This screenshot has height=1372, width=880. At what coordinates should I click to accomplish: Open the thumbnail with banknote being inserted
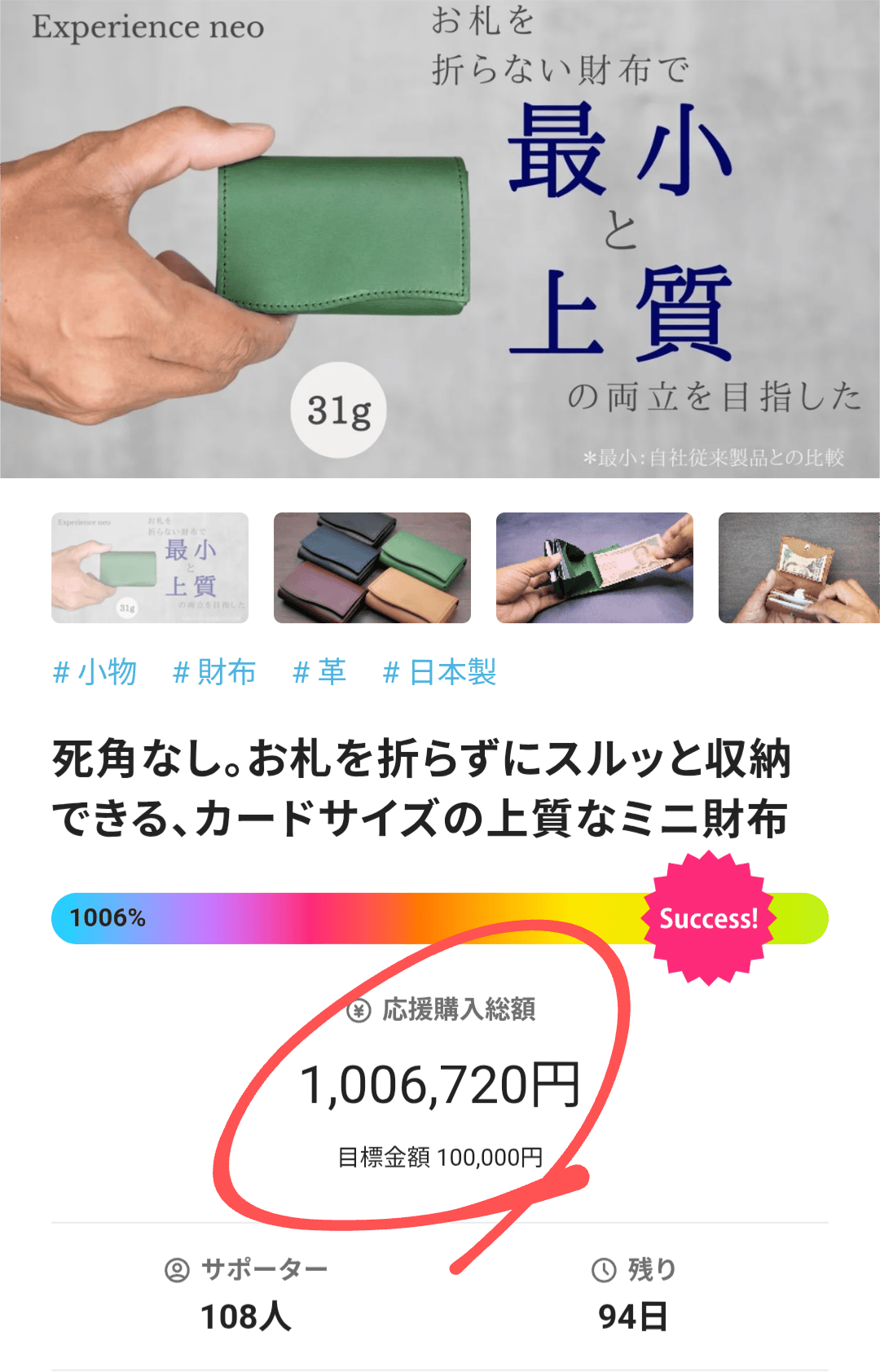tap(595, 568)
